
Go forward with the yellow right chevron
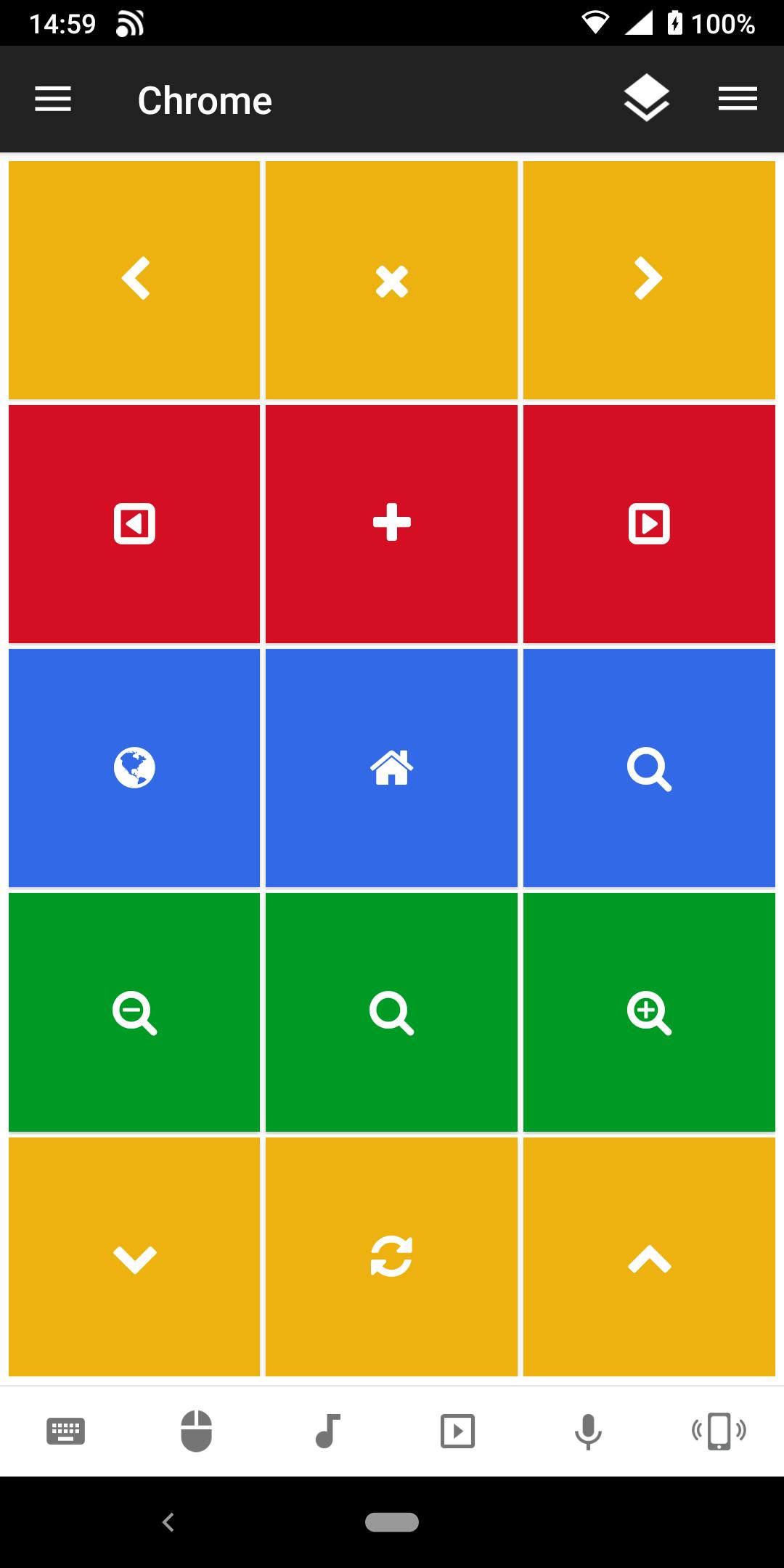point(649,279)
